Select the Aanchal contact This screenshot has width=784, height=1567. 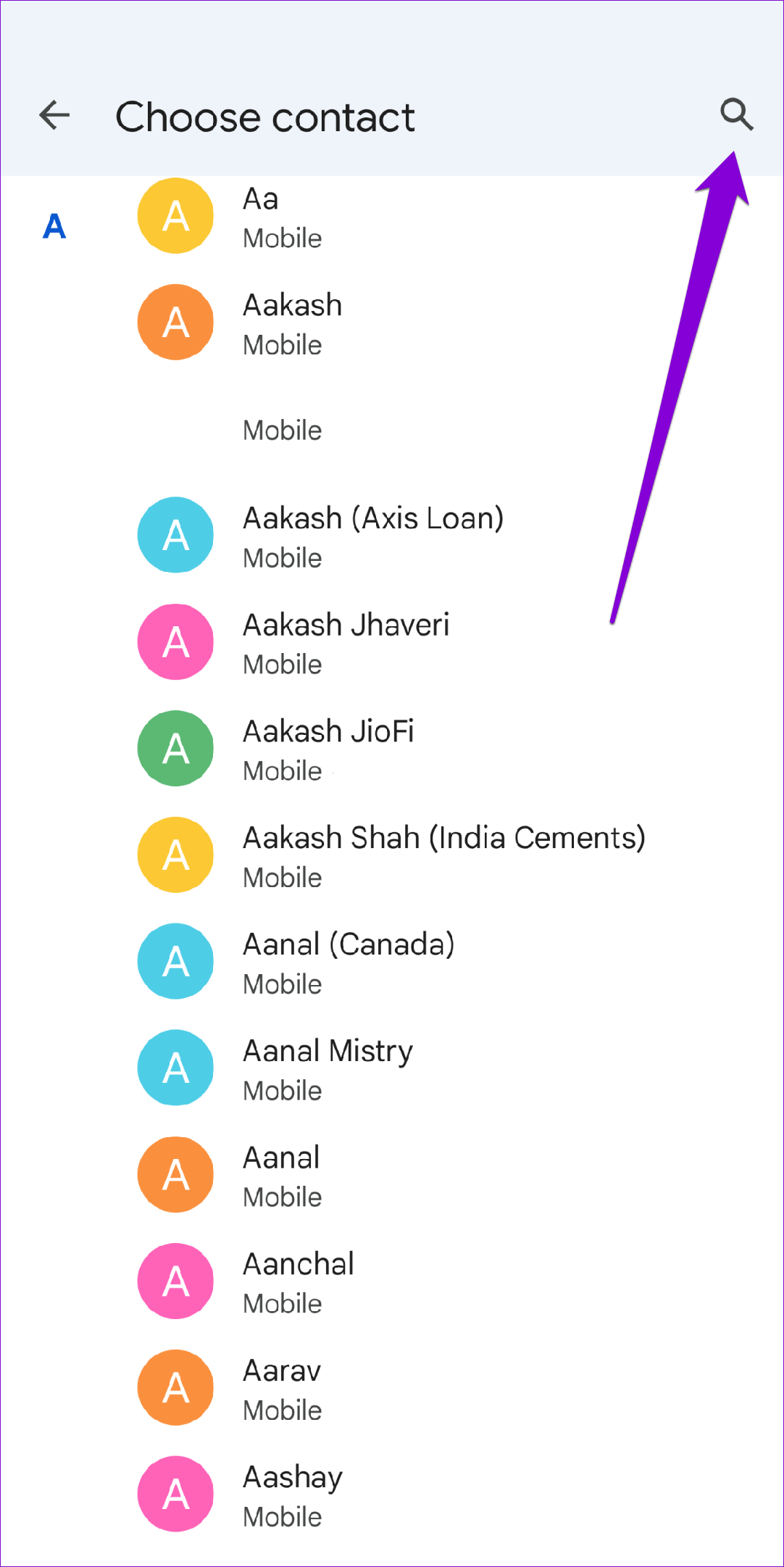(x=392, y=1281)
